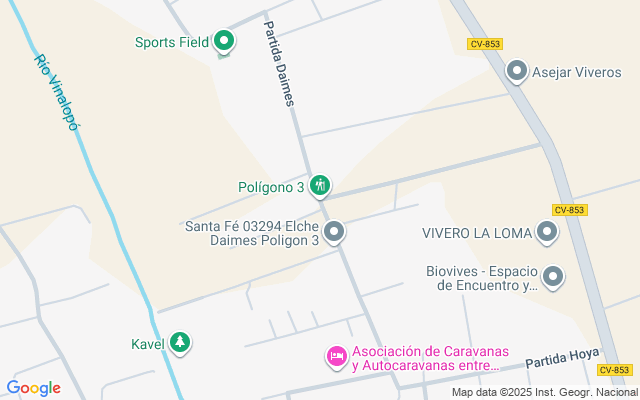This screenshot has height=400, width=640.
Task: Select the Asejar Viveros pin
Action: tap(517, 71)
